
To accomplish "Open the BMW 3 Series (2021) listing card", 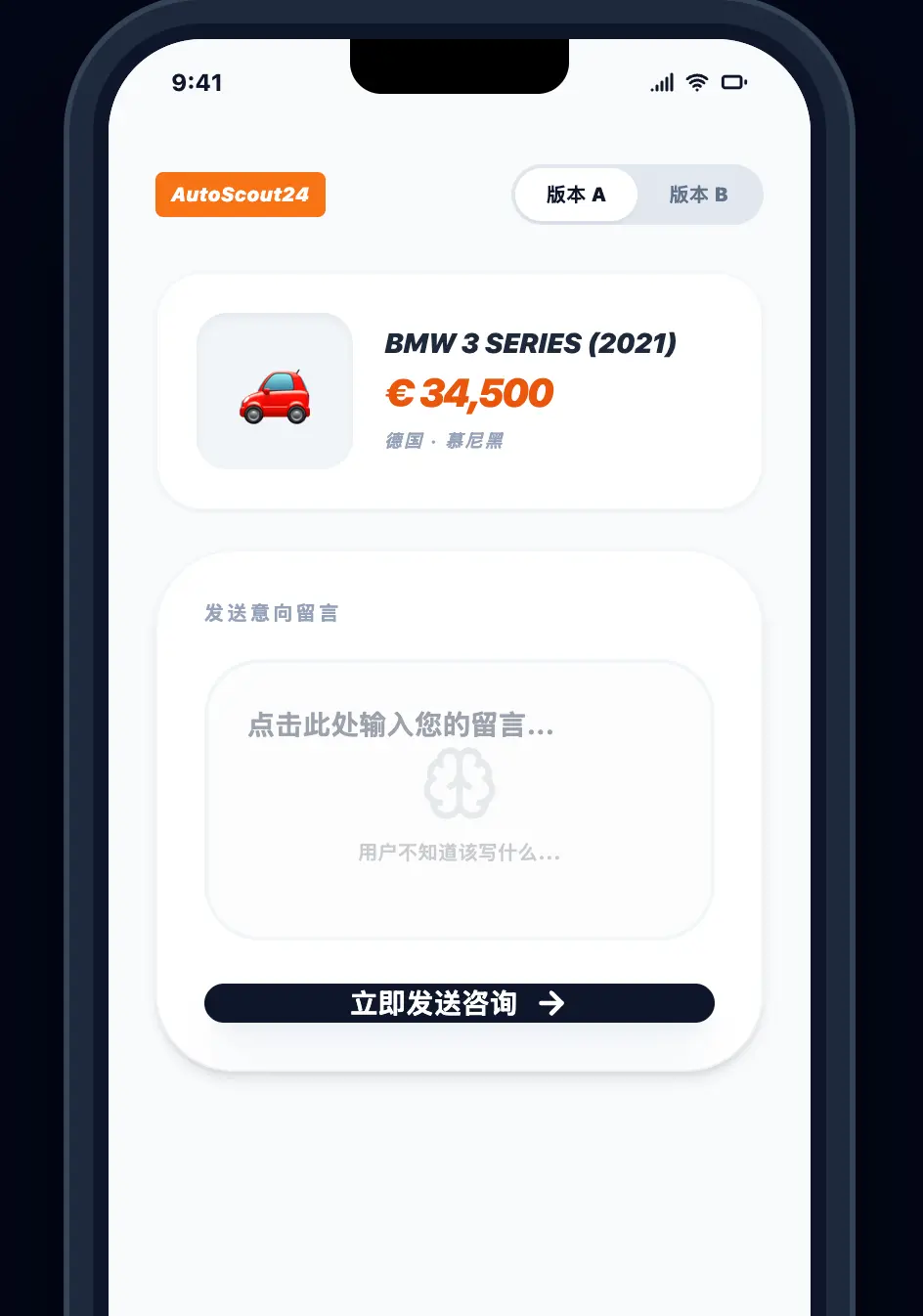I will (x=459, y=391).
